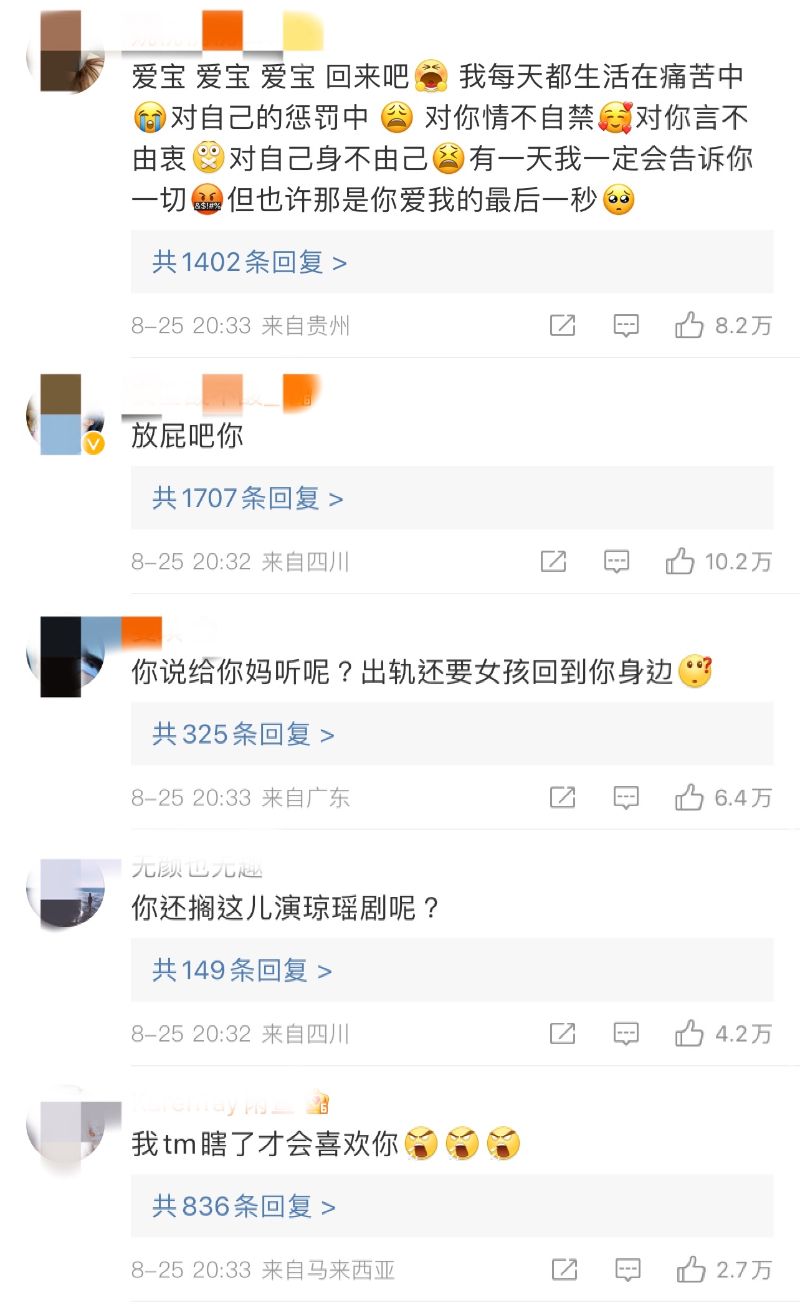Viewport: 800px width, 1305px height.
Task: Reply to the comment from 贵州
Action: point(626,325)
